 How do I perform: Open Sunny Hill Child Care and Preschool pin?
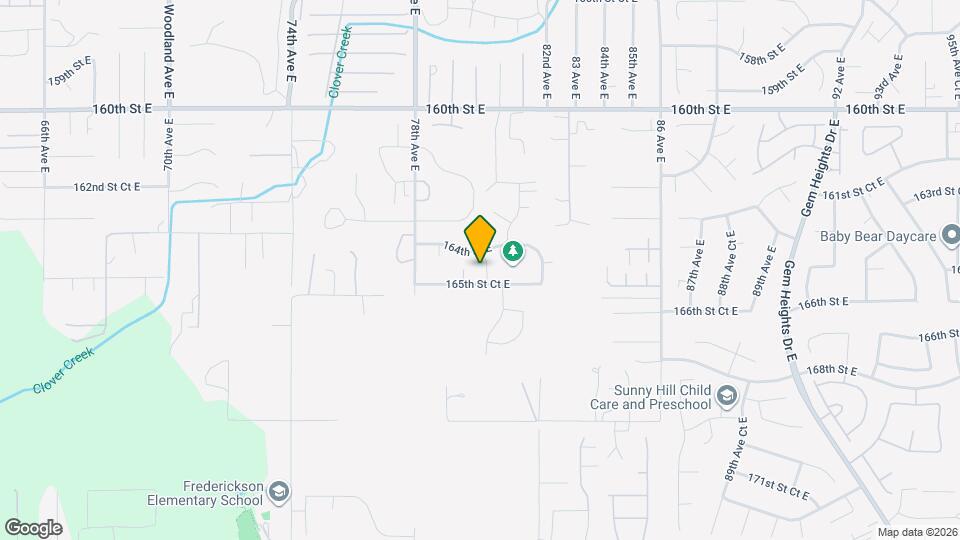point(726,396)
